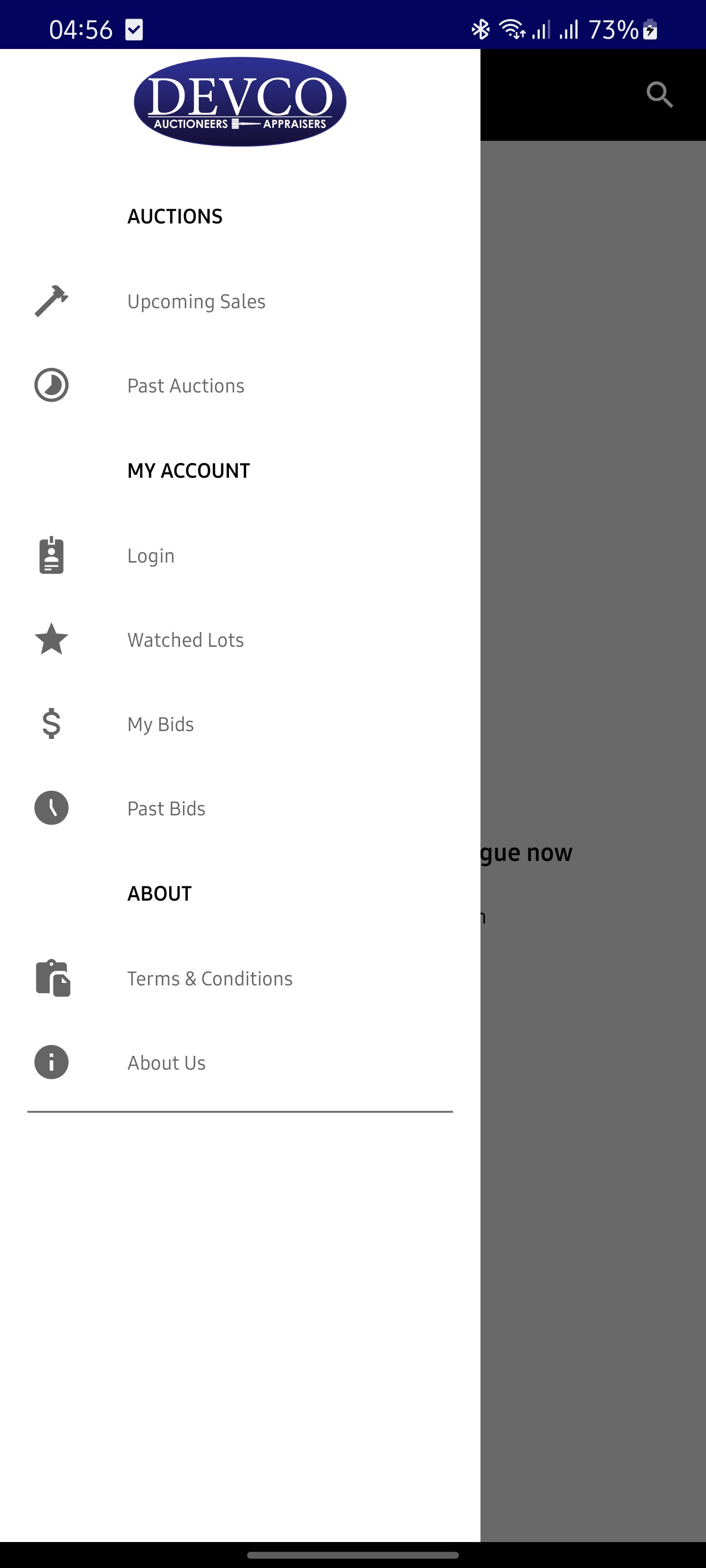
Task: Click the info icon next to About Us
Action: coord(51,1061)
